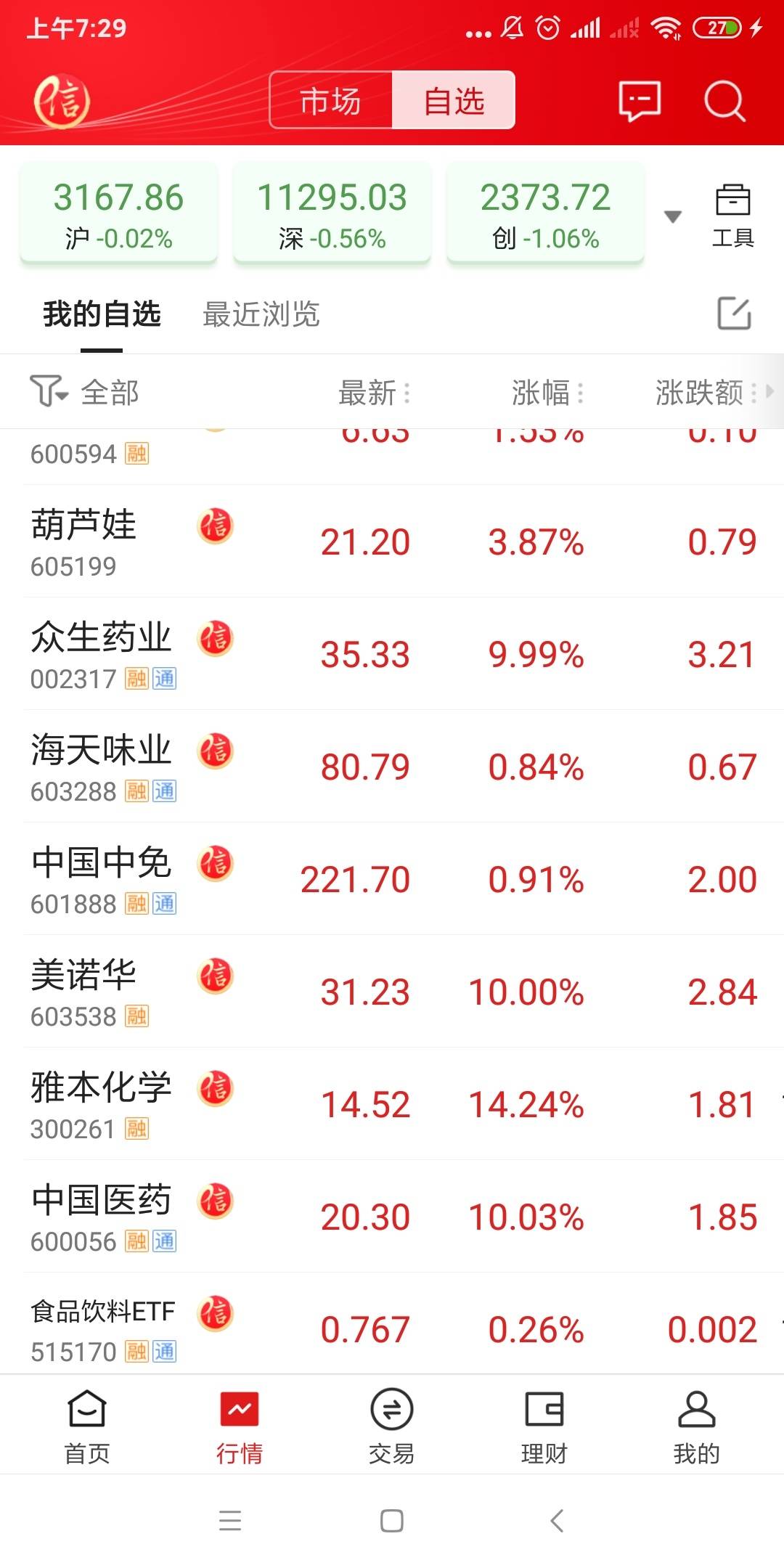Tap the system back button
This screenshot has width=784, height=1568.
coord(557,1520)
